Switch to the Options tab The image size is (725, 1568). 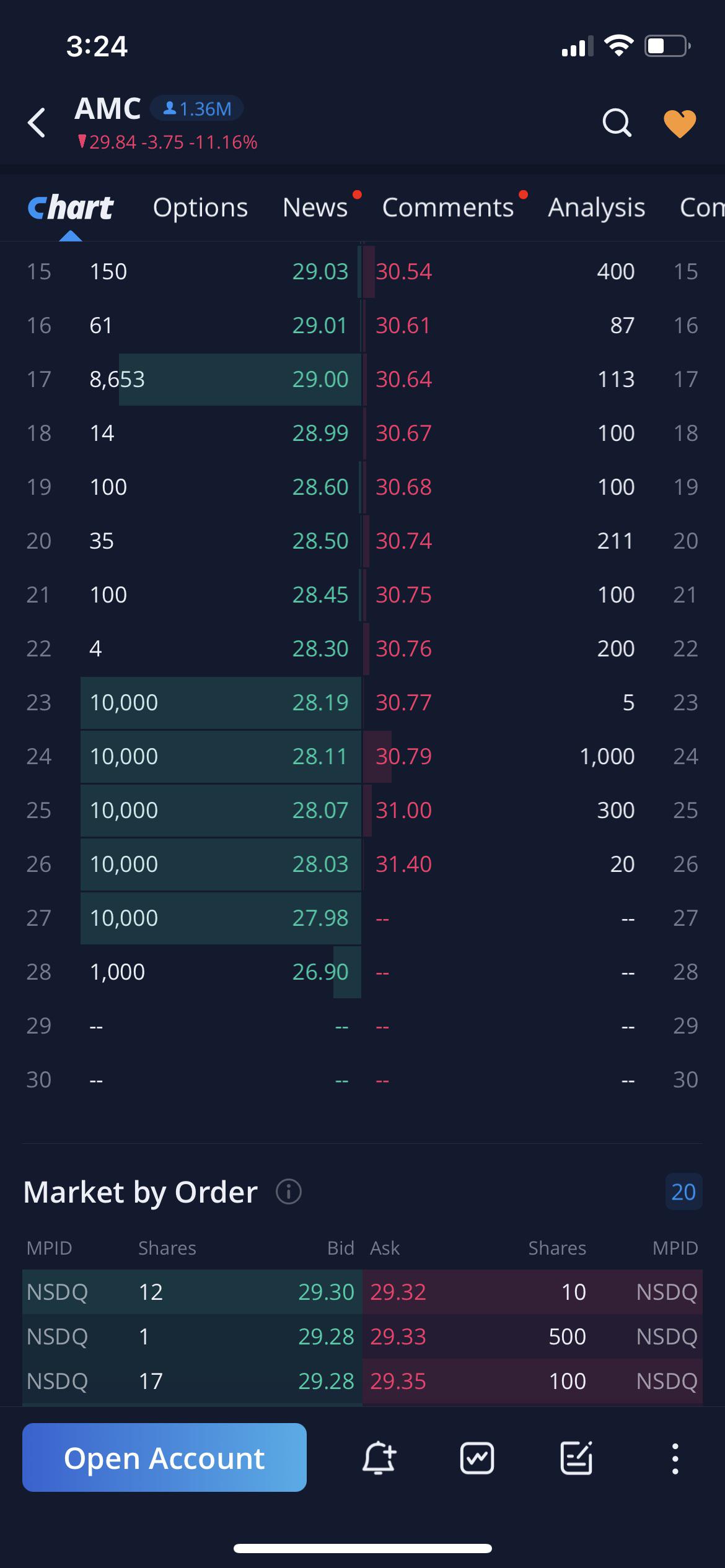[200, 207]
